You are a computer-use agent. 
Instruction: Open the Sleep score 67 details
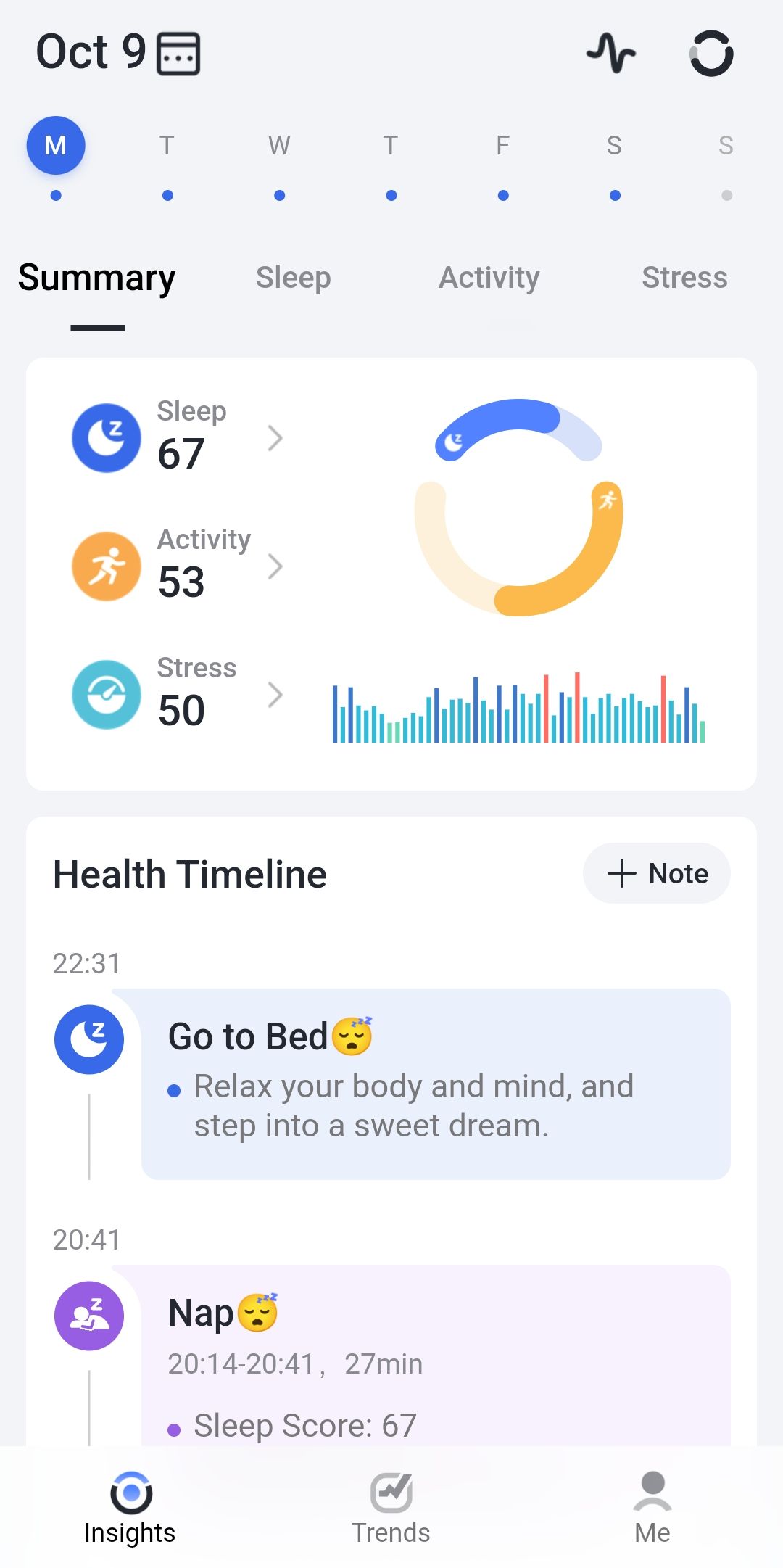point(178,437)
